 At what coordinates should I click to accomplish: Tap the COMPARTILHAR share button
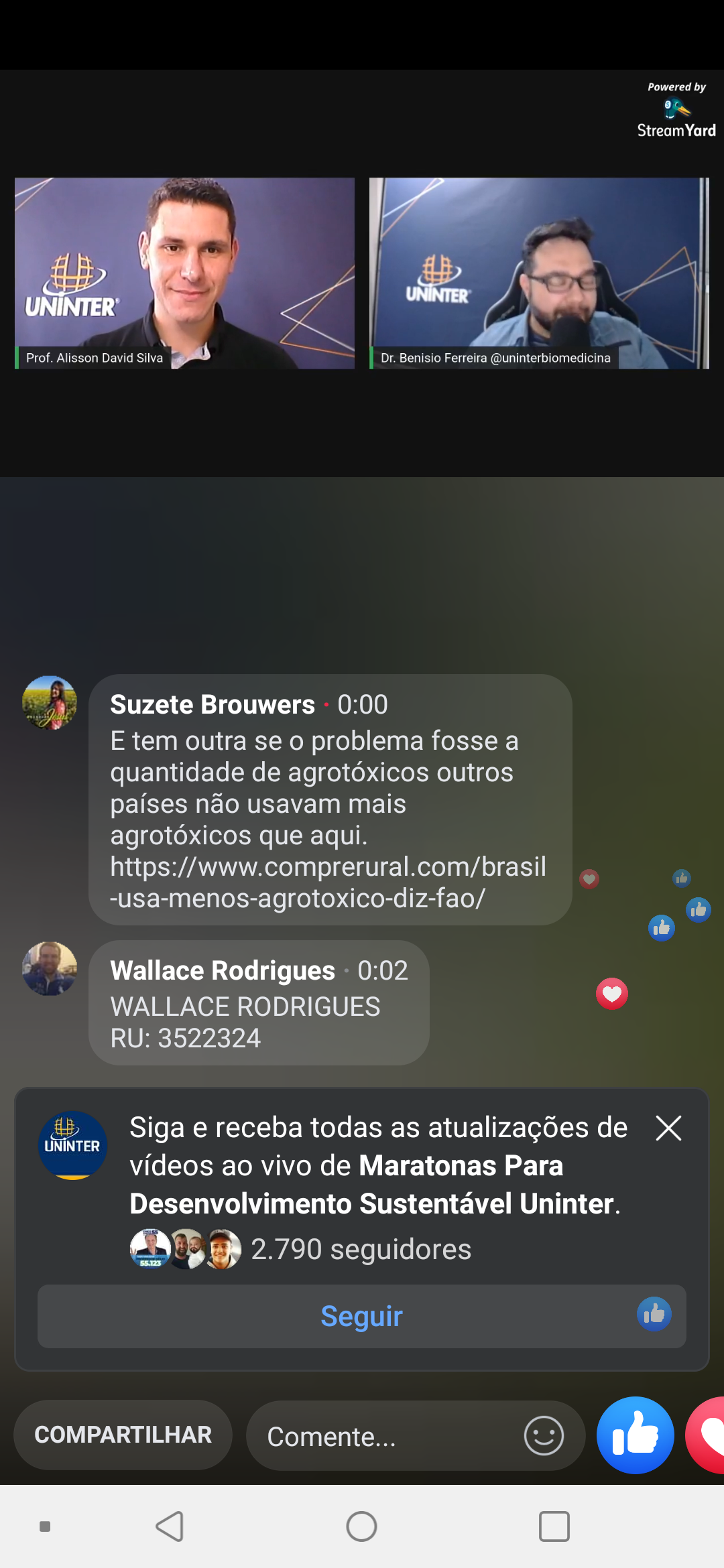point(123,1435)
